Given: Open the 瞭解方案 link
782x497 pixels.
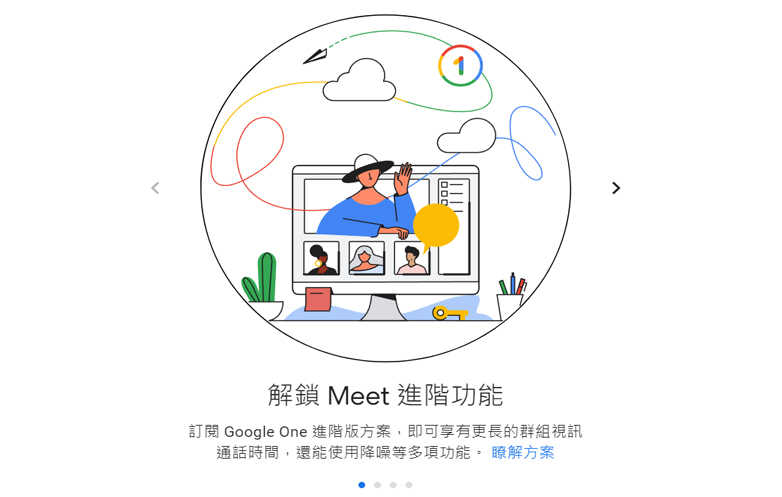Looking at the screenshot, I should pyautogui.click(x=522, y=452).
